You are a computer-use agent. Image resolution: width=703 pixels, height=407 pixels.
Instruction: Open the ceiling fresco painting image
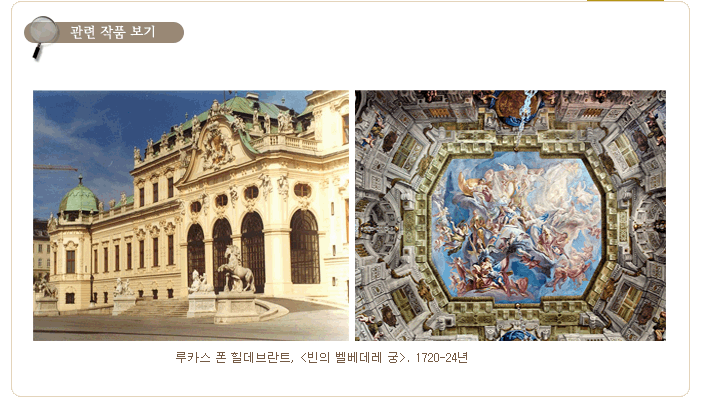coord(510,215)
